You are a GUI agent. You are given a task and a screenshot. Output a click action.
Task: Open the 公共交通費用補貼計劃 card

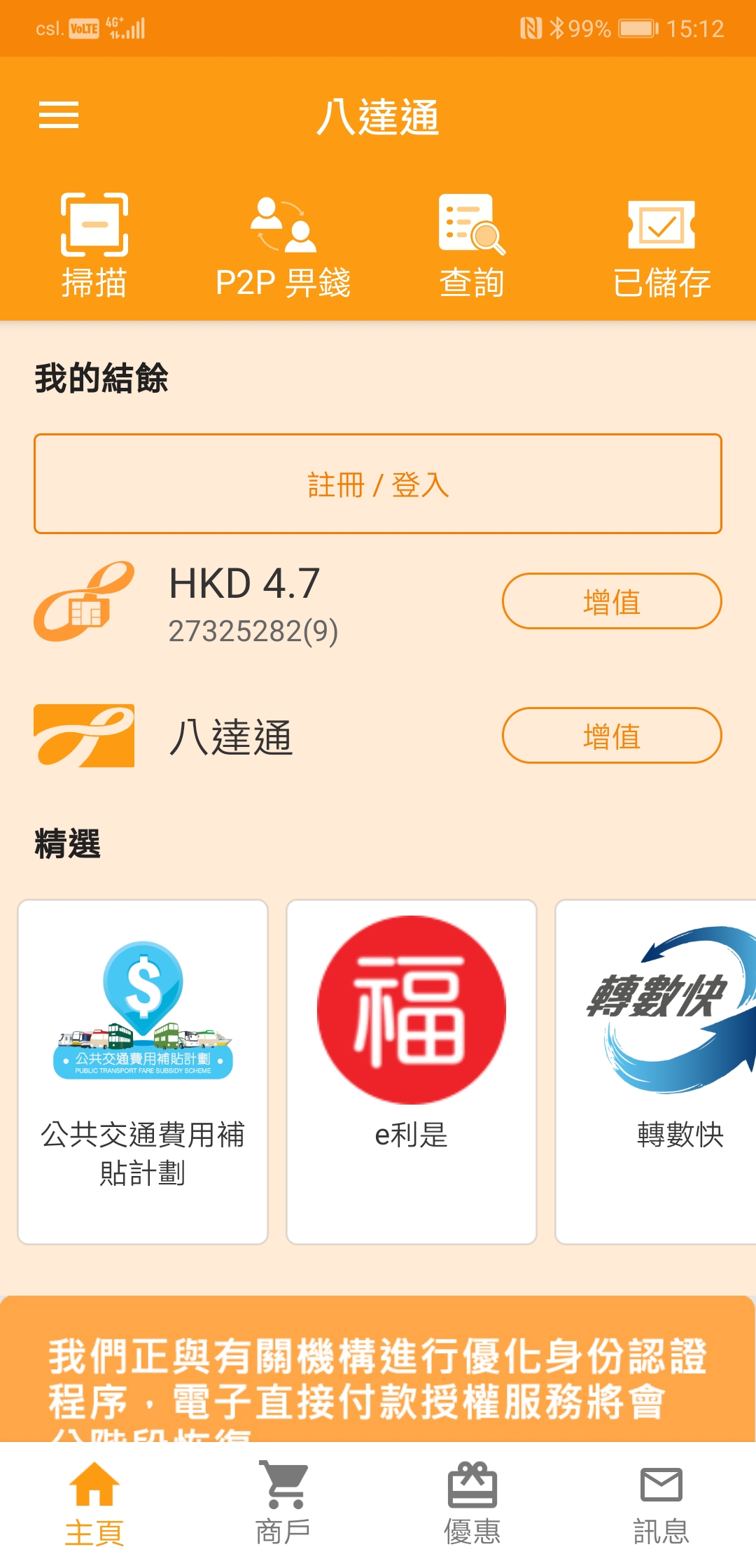tap(143, 1071)
